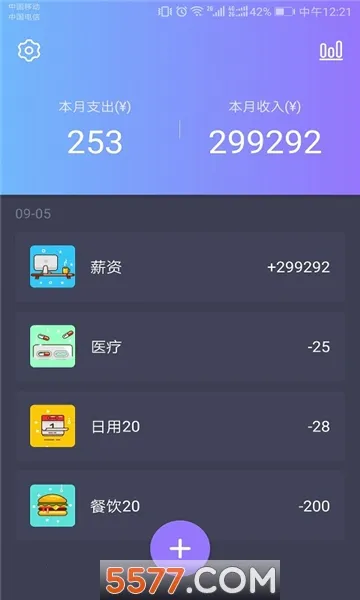Viewport: 360px width, 600px height.
Task: Open the 日用20 expense entry
Action: [180, 426]
